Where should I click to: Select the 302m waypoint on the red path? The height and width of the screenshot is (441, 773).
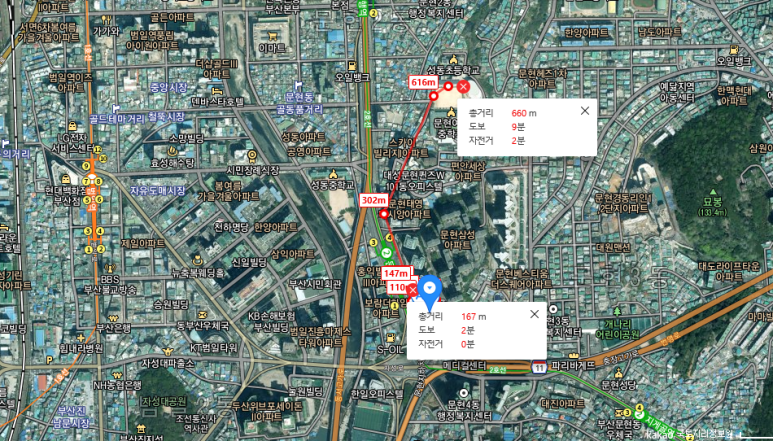click(x=384, y=213)
